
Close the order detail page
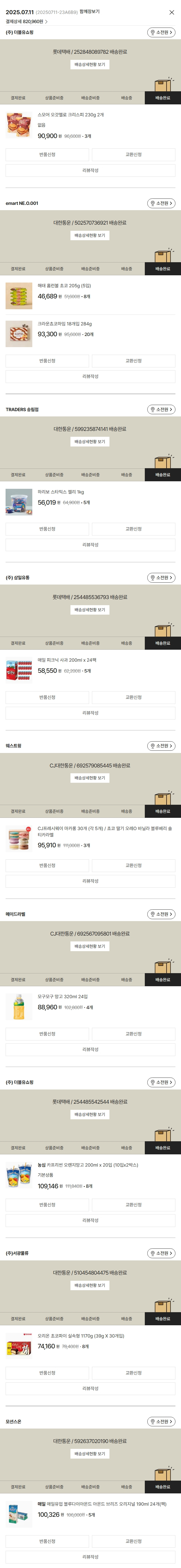click(x=171, y=12)
